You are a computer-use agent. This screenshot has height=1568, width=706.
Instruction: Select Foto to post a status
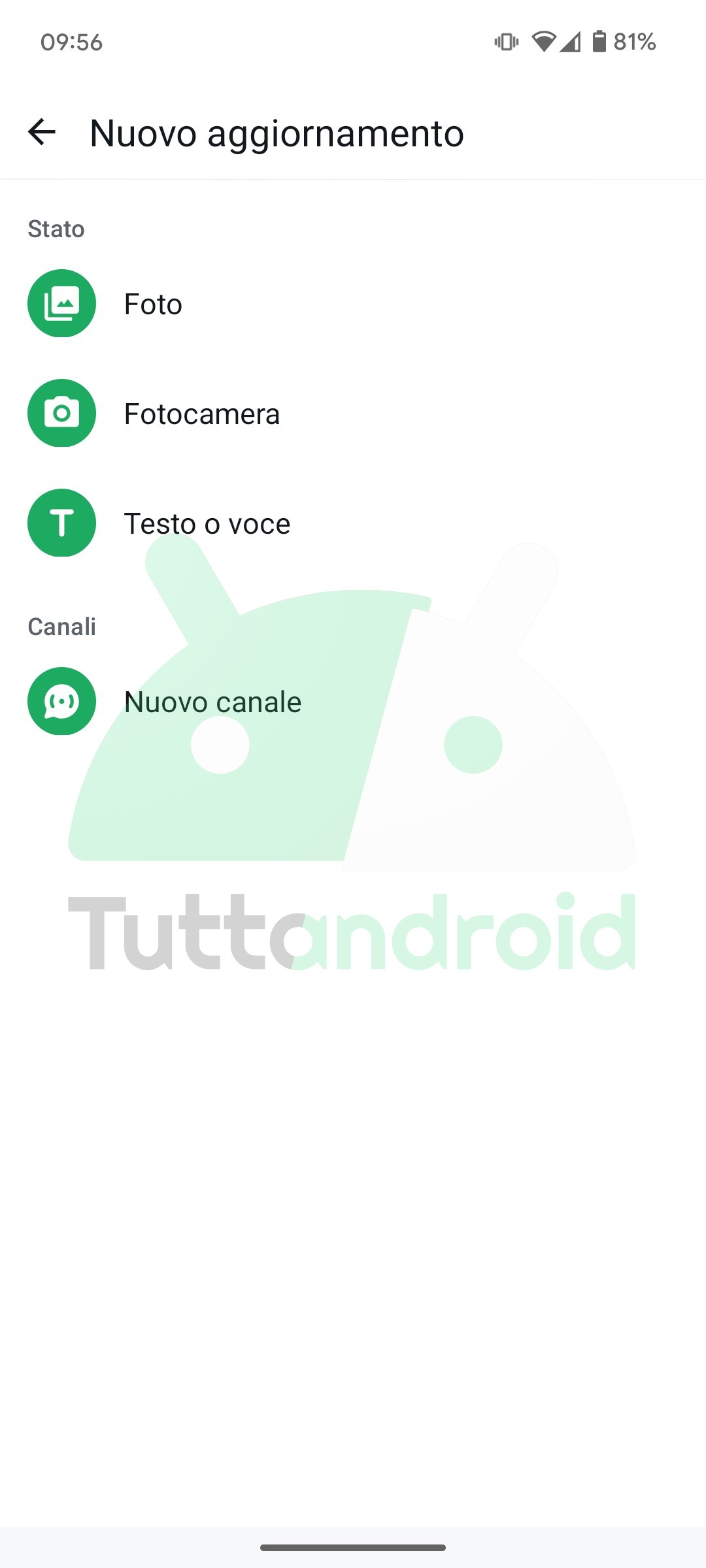click(353, 304)
